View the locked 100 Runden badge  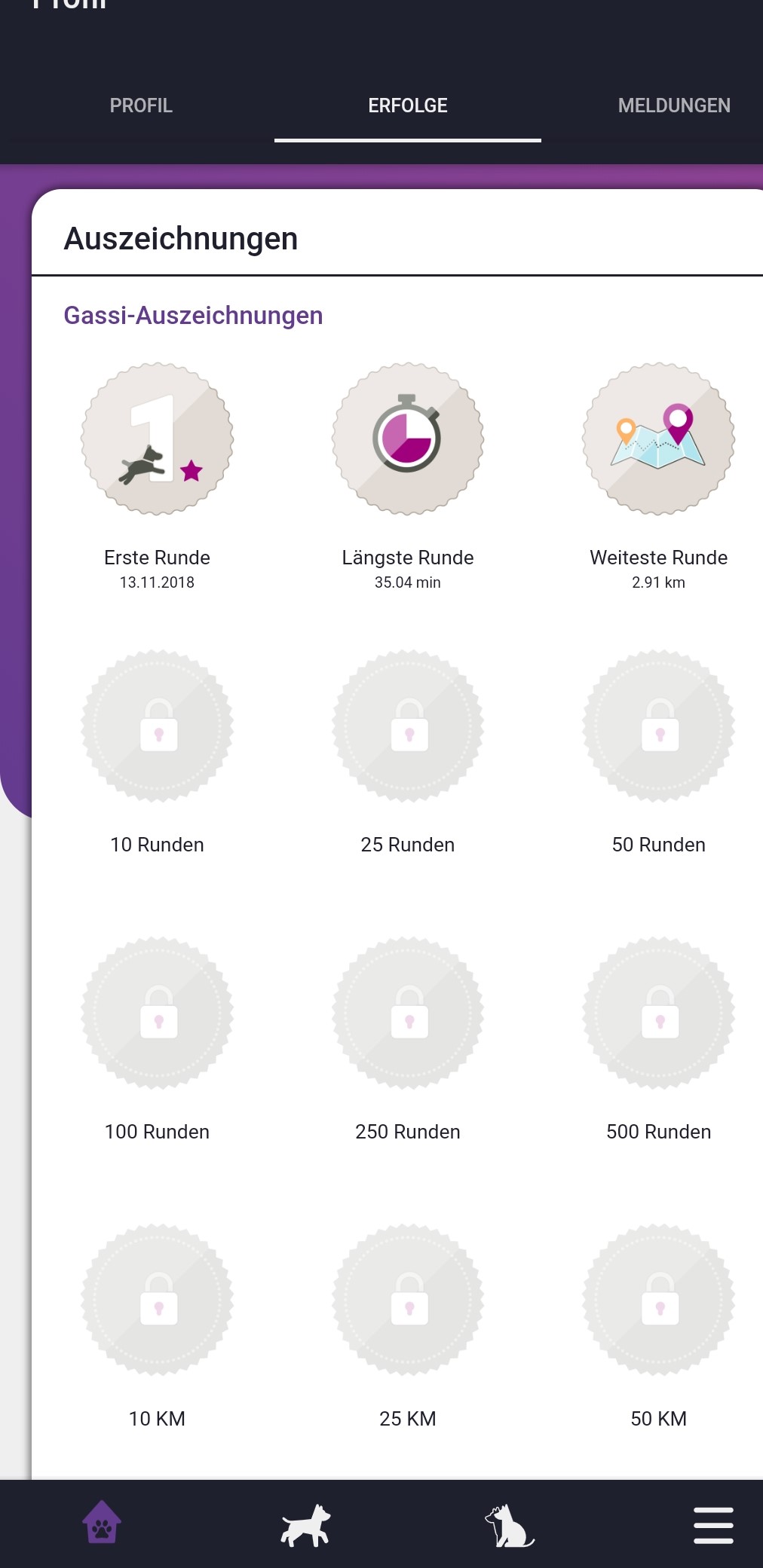pyautogui.click(x=157, y=1013)
